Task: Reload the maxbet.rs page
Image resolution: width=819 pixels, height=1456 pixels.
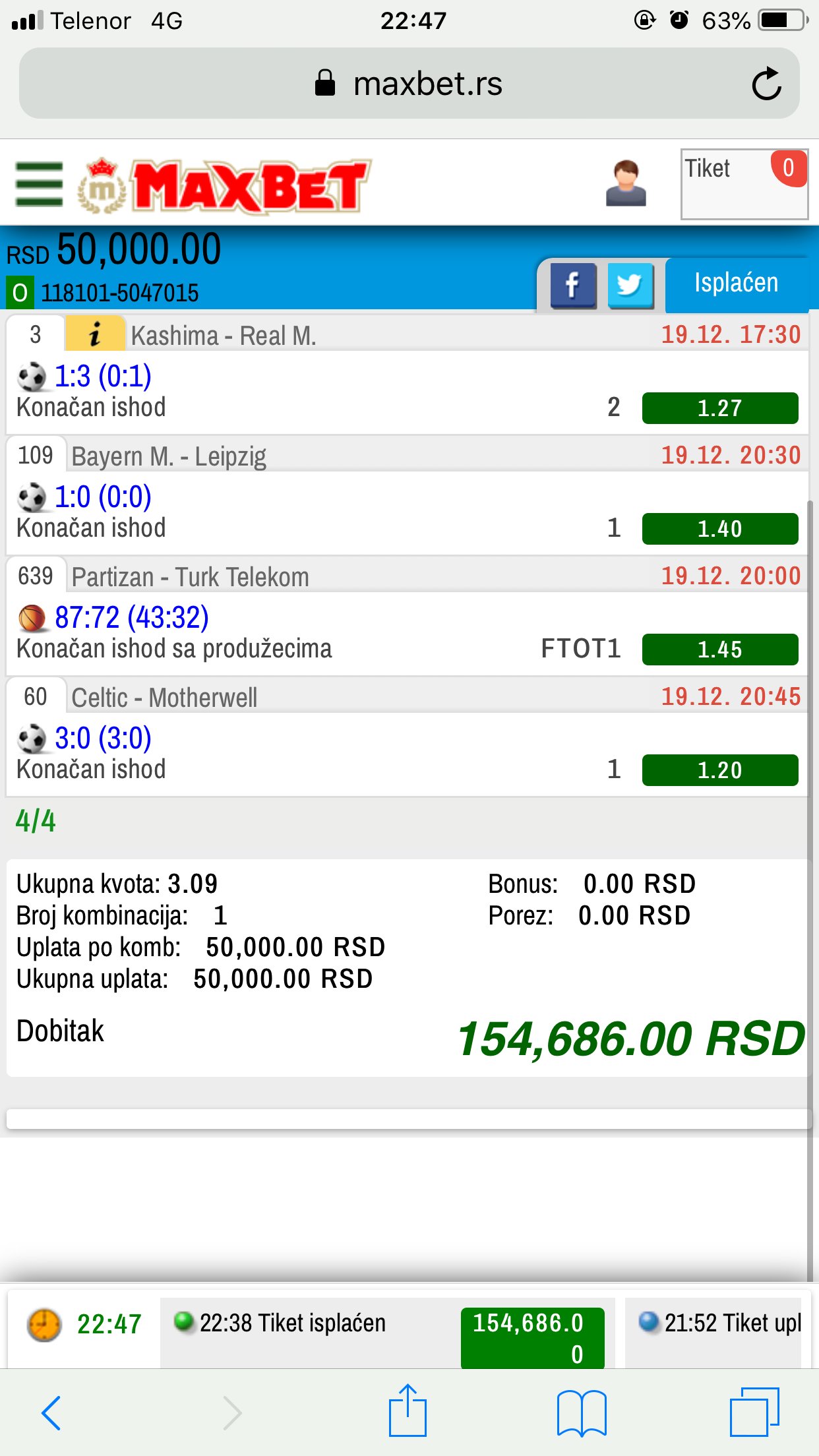Action: [x=766, y=84]
